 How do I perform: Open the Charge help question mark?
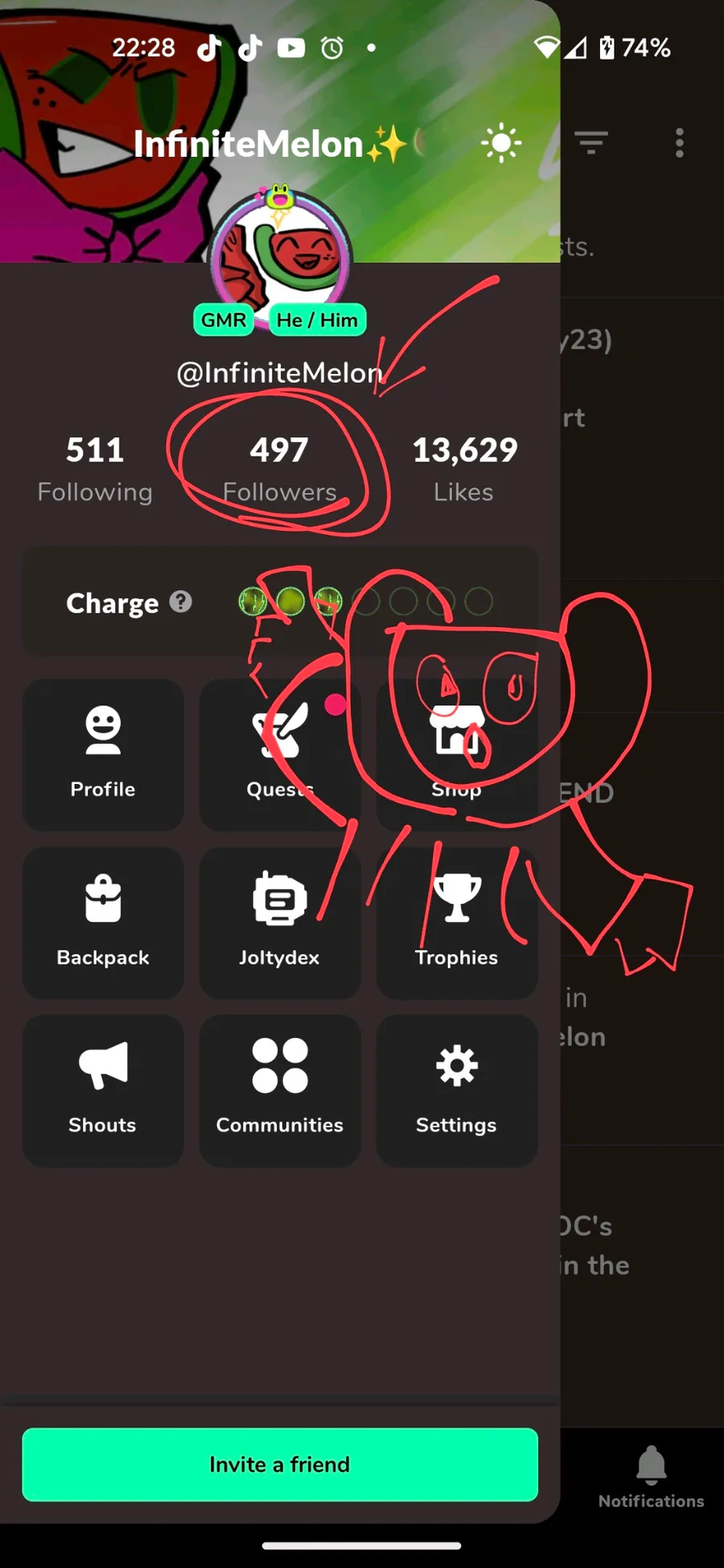pyautogui.click(x=181, y=601)
